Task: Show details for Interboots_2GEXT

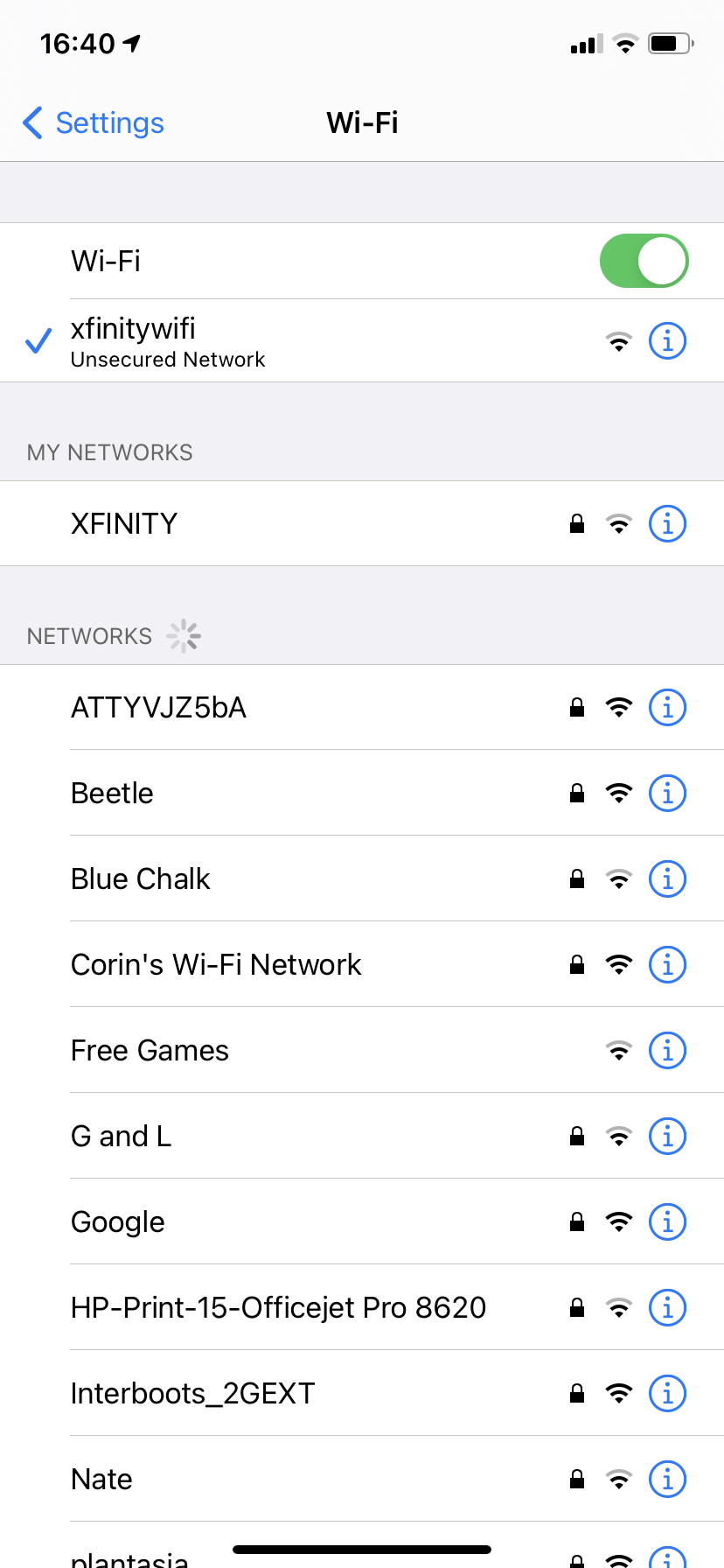Action: [x=667, y=1393]
